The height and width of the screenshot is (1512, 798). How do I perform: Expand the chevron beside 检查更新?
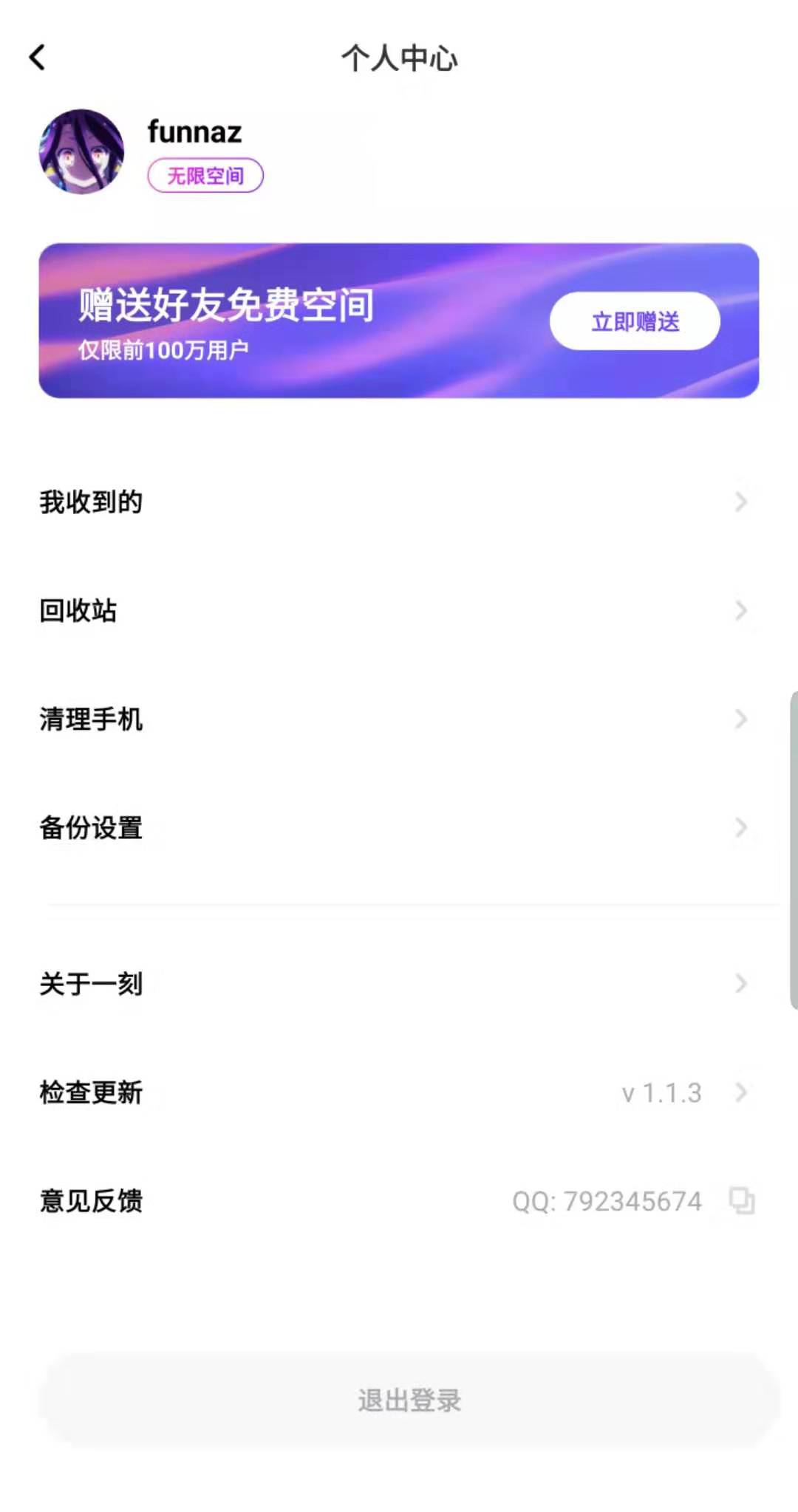pos(742,1092)
